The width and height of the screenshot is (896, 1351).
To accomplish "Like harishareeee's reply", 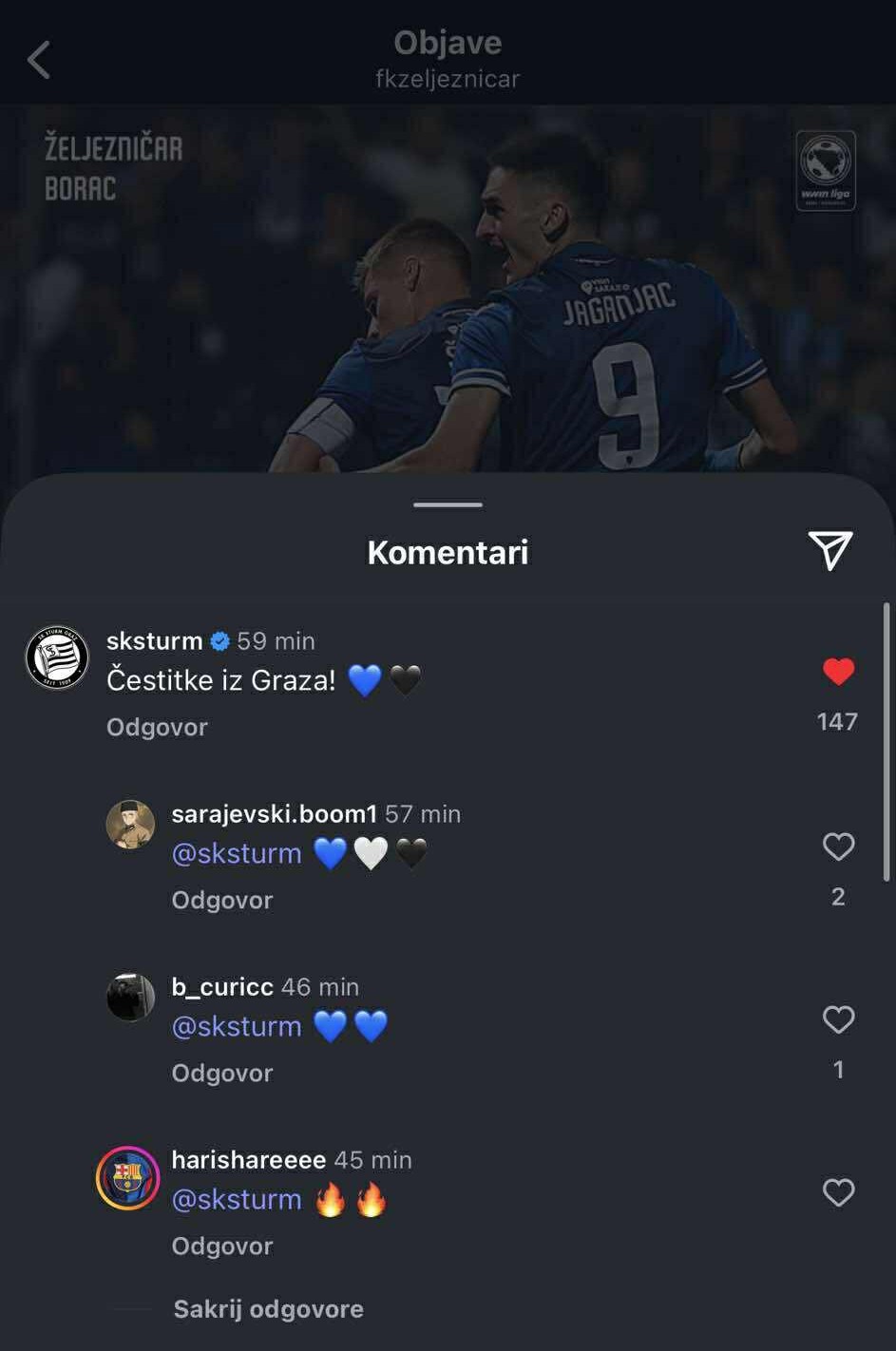I will (x=838, y=1192).
